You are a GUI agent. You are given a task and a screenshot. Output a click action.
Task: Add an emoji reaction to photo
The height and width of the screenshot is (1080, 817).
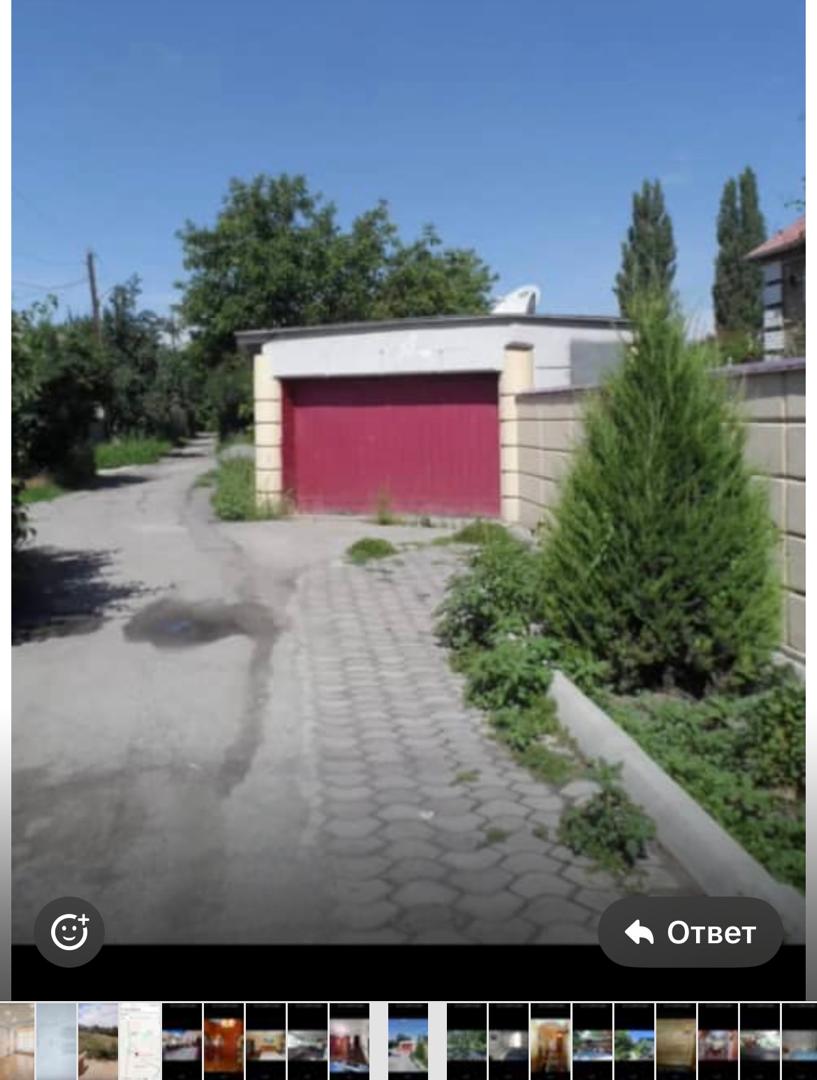point(69,932)
